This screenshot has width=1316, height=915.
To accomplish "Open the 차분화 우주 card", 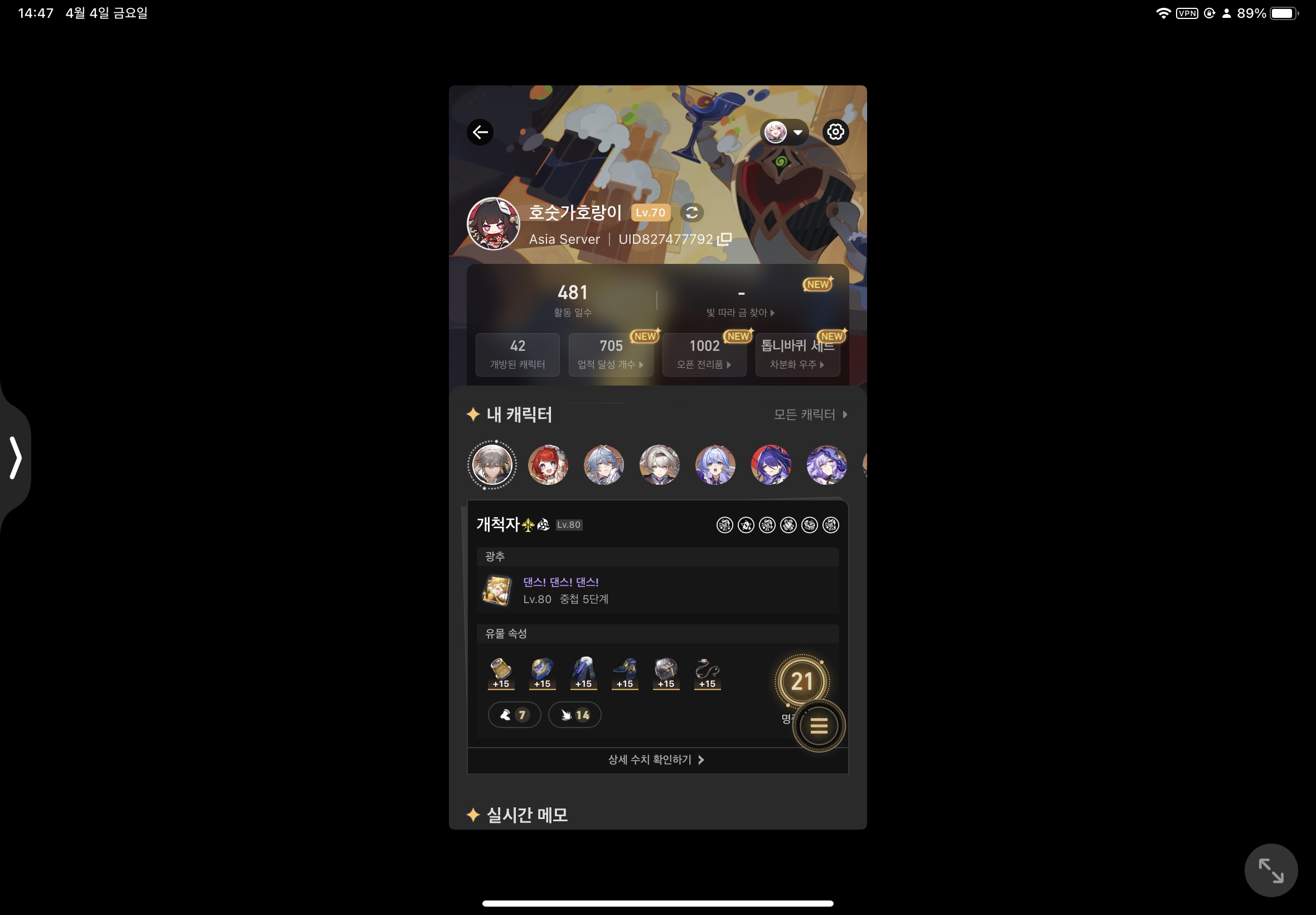I will [x=797, y=354].
